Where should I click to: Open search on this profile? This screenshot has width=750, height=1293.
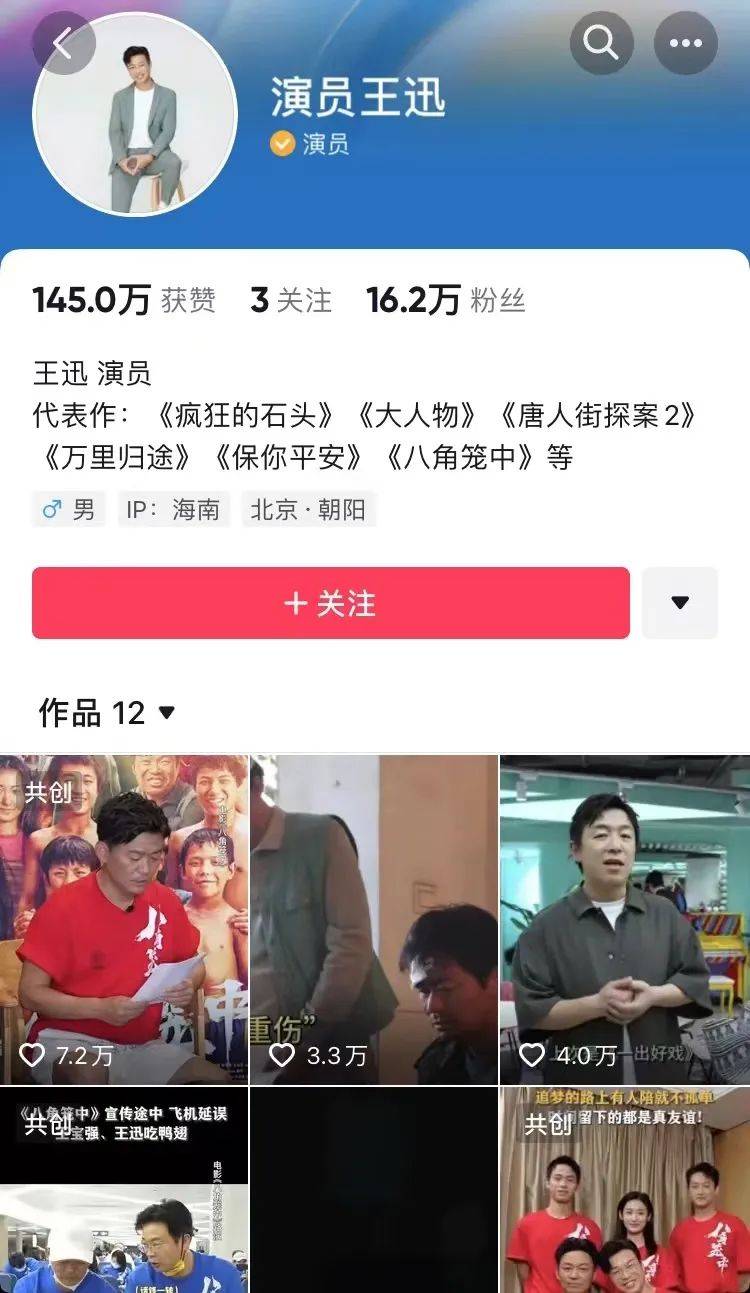pos(601,43)
